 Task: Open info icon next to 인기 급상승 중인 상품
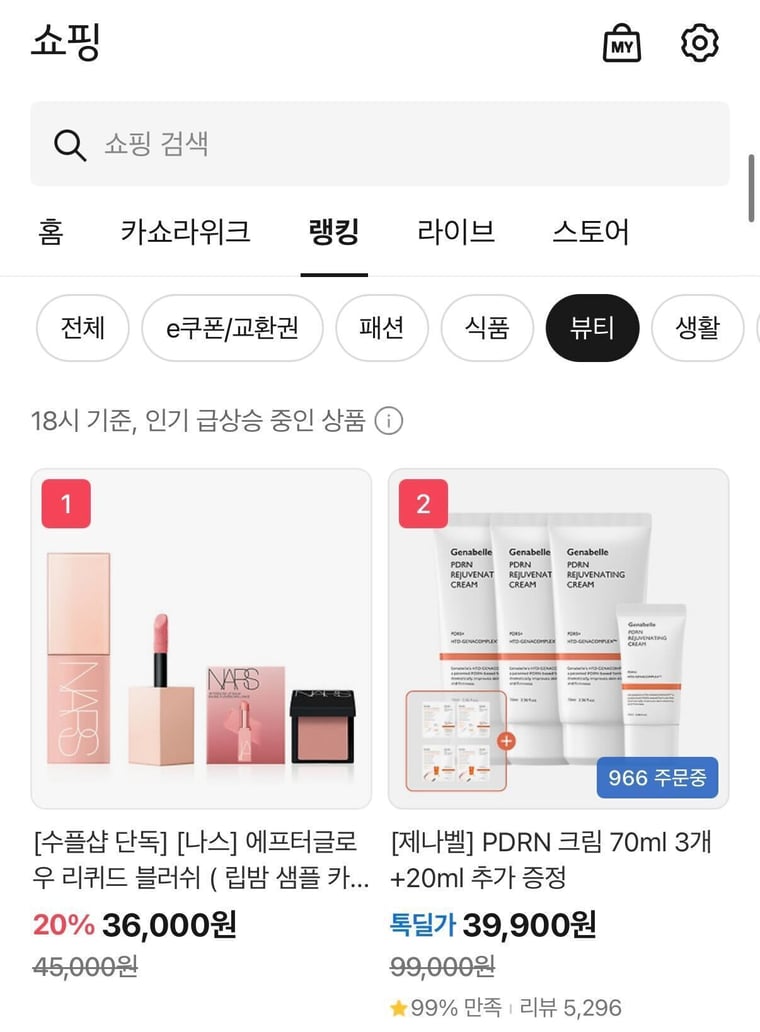point(389,421)
